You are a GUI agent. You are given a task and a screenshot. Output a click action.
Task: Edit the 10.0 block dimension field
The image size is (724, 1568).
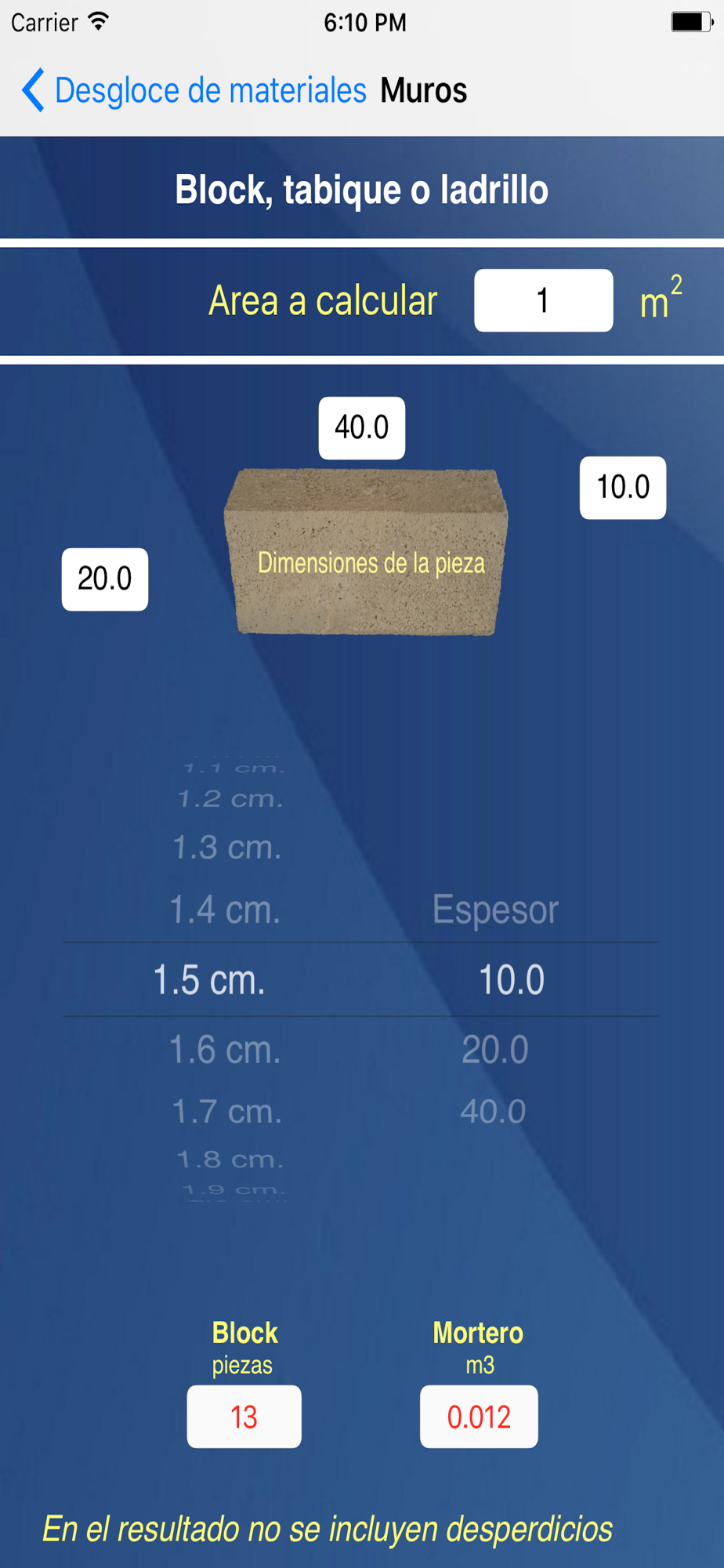pos(622,488)
